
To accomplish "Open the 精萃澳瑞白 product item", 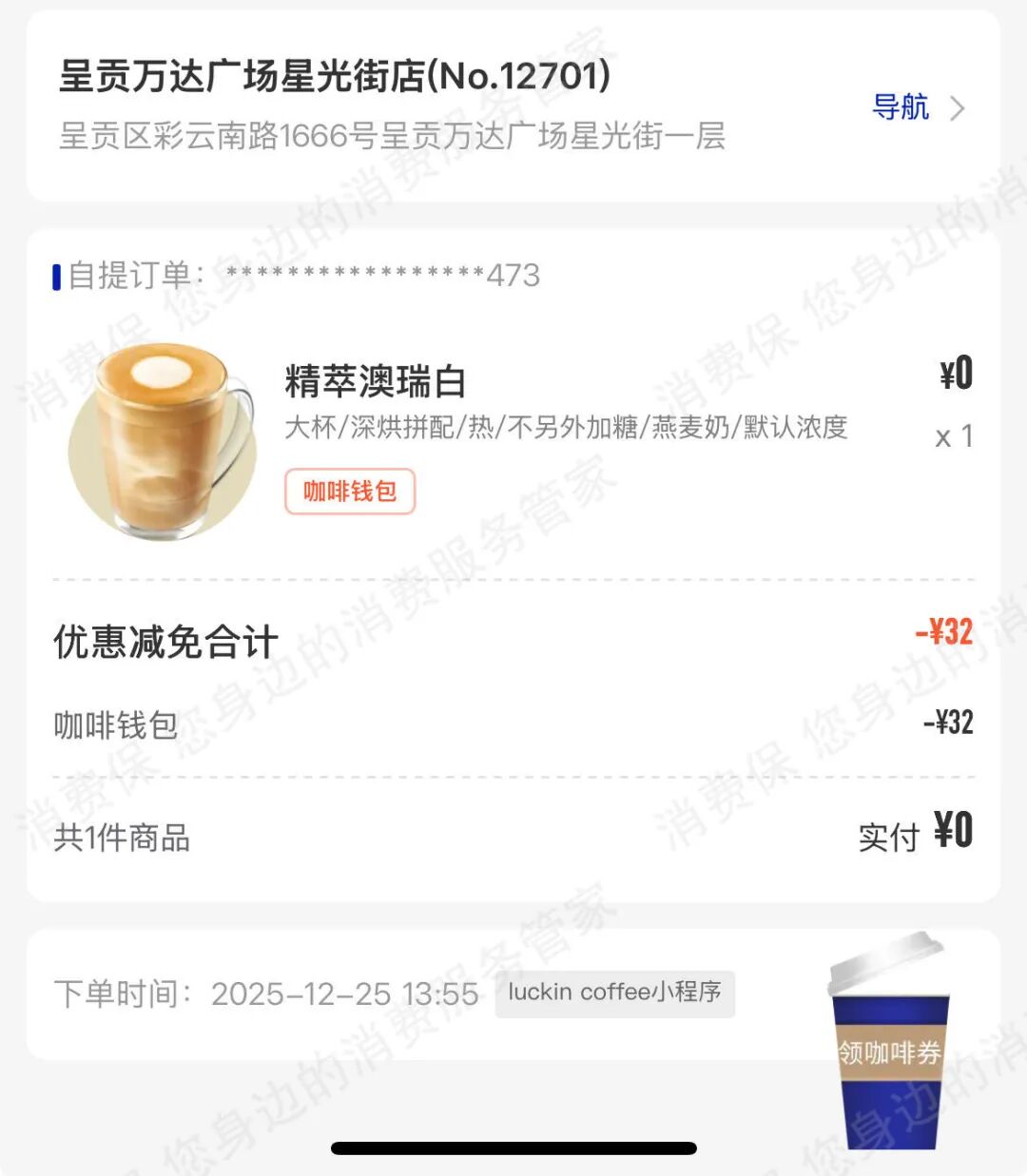I will point(375,382).
